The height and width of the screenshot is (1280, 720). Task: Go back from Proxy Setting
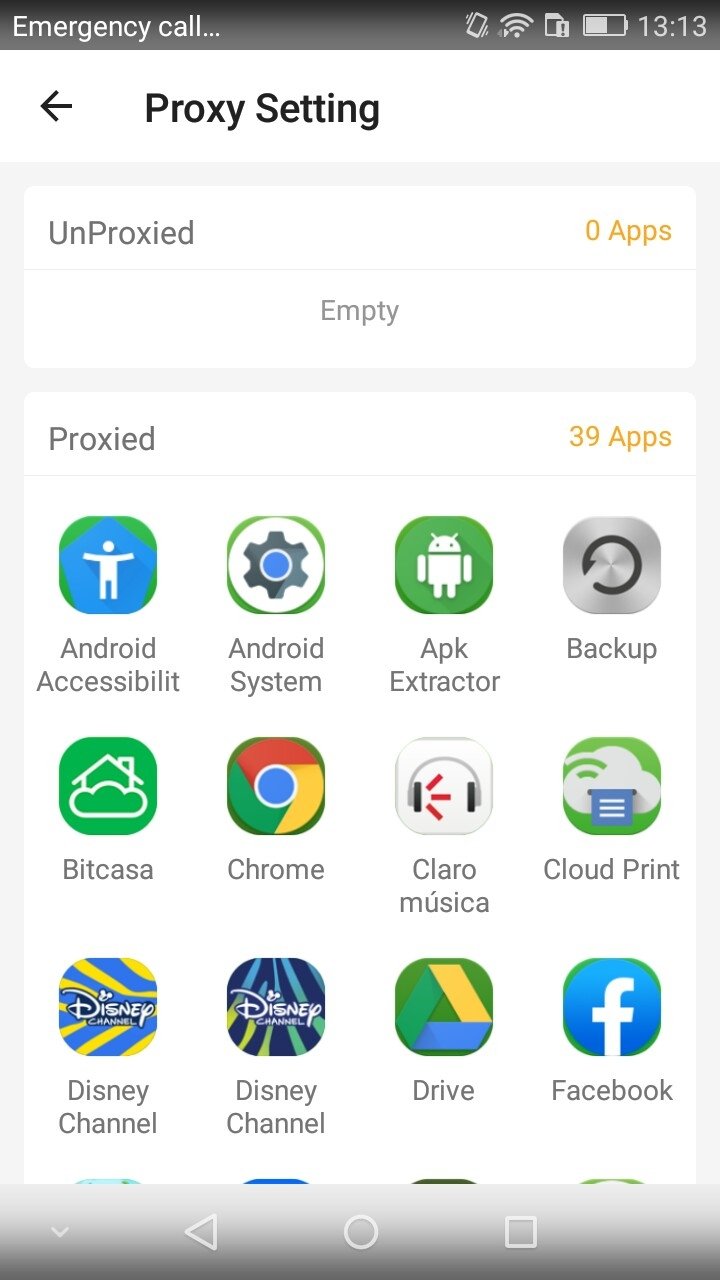pyautogui.click(x=56, y=107)
